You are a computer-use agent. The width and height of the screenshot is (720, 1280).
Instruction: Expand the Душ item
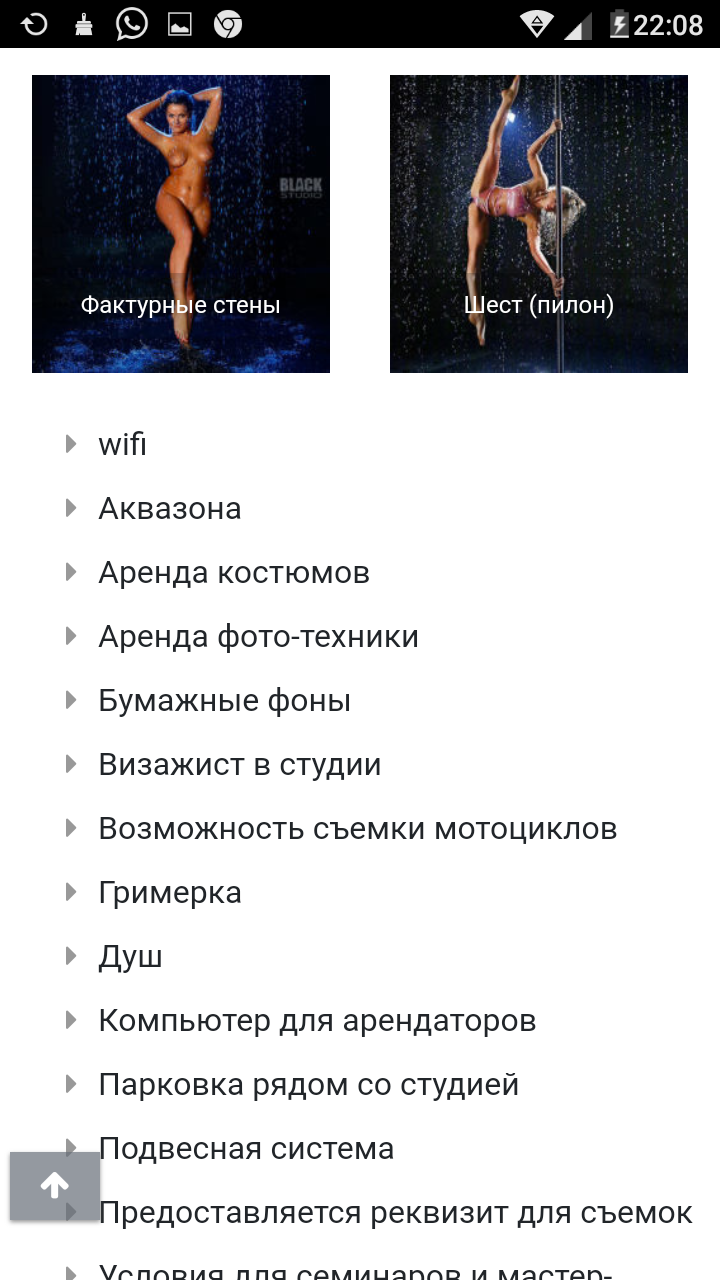(130, 956)
